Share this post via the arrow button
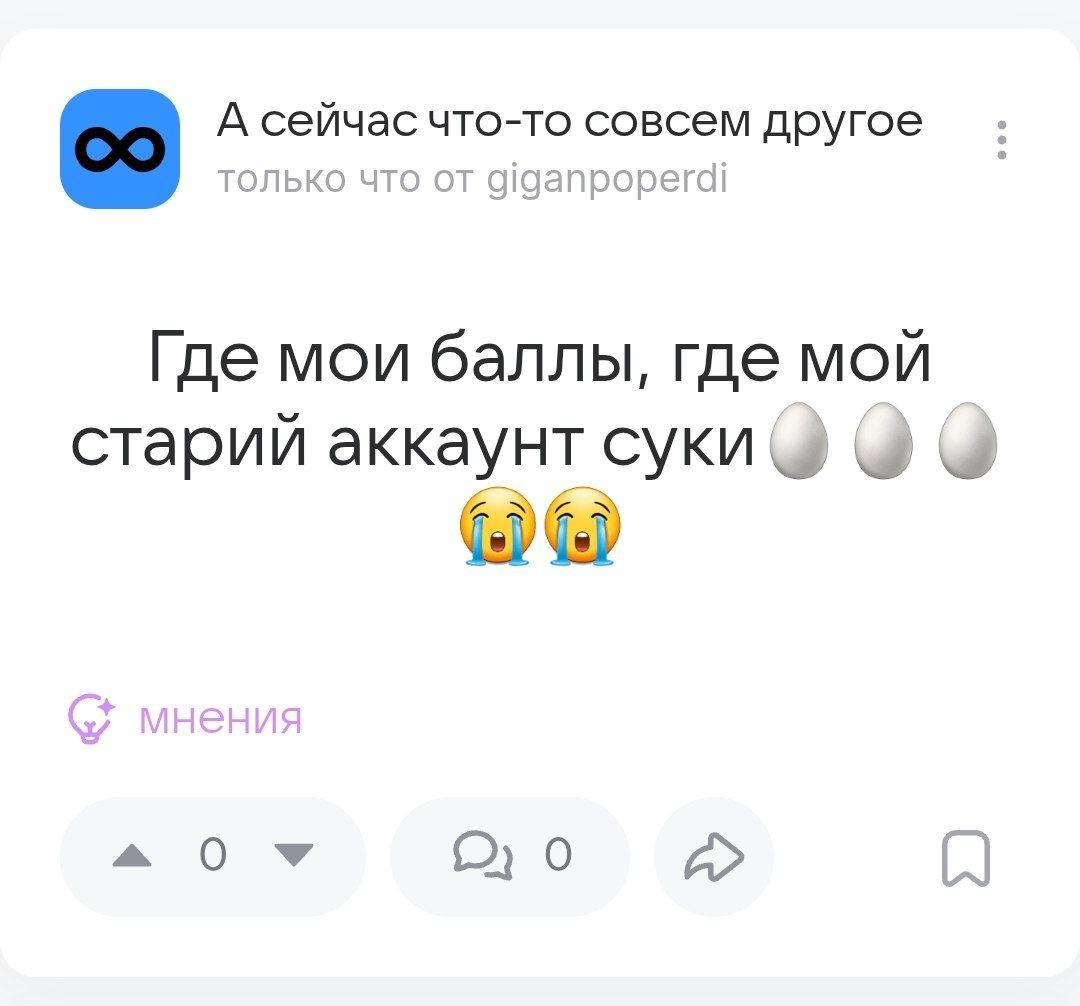 coord(713,857)
